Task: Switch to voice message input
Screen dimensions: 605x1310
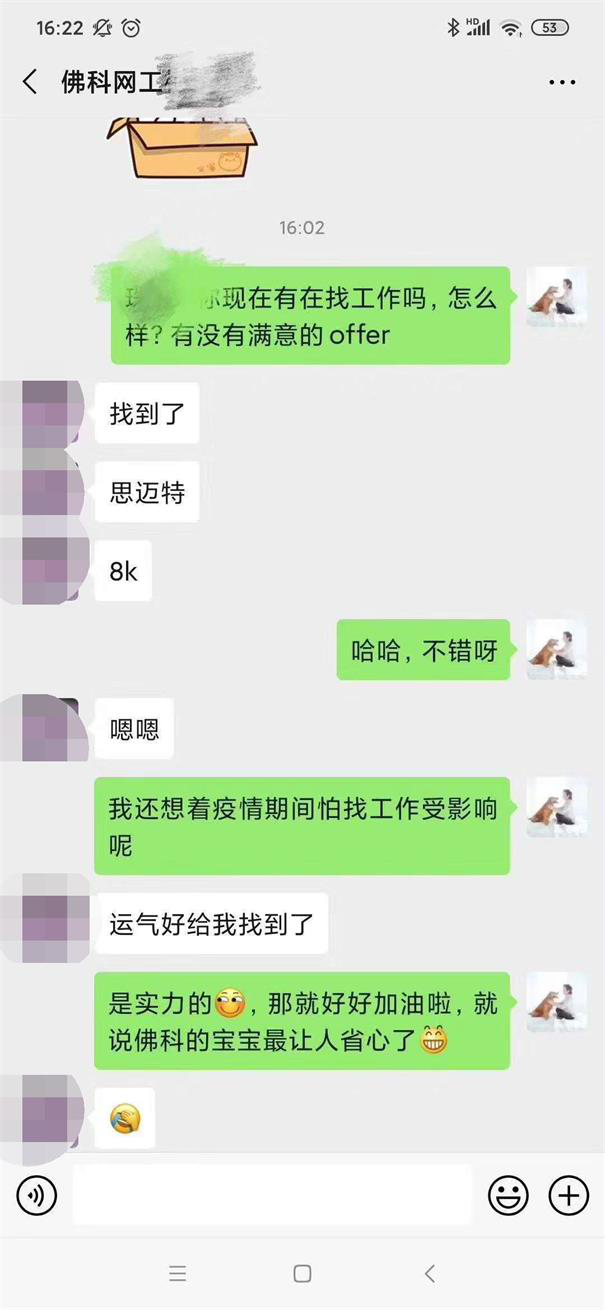Action: tap(37, 1194)
